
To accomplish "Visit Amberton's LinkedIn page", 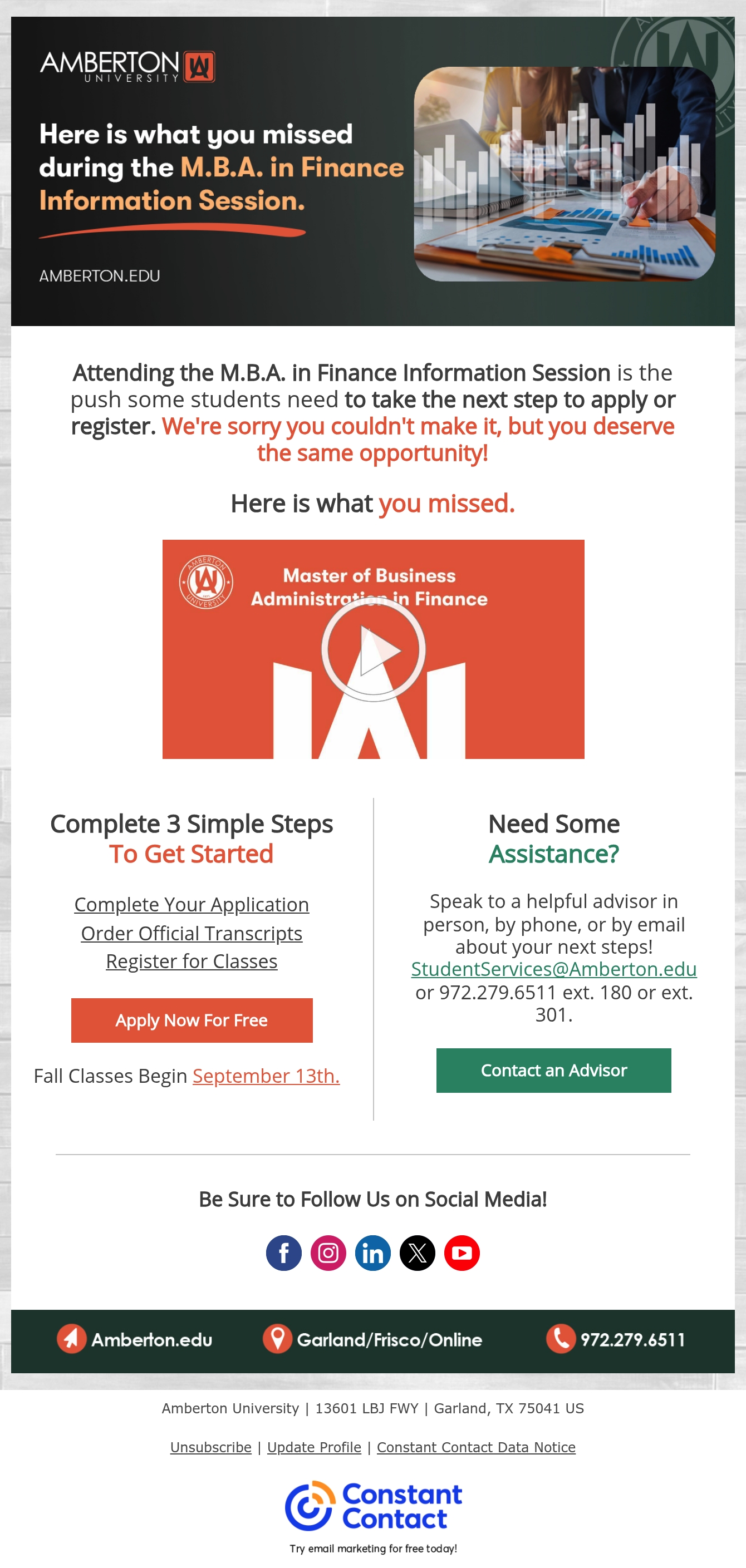I will click(x=372, y=1253).
